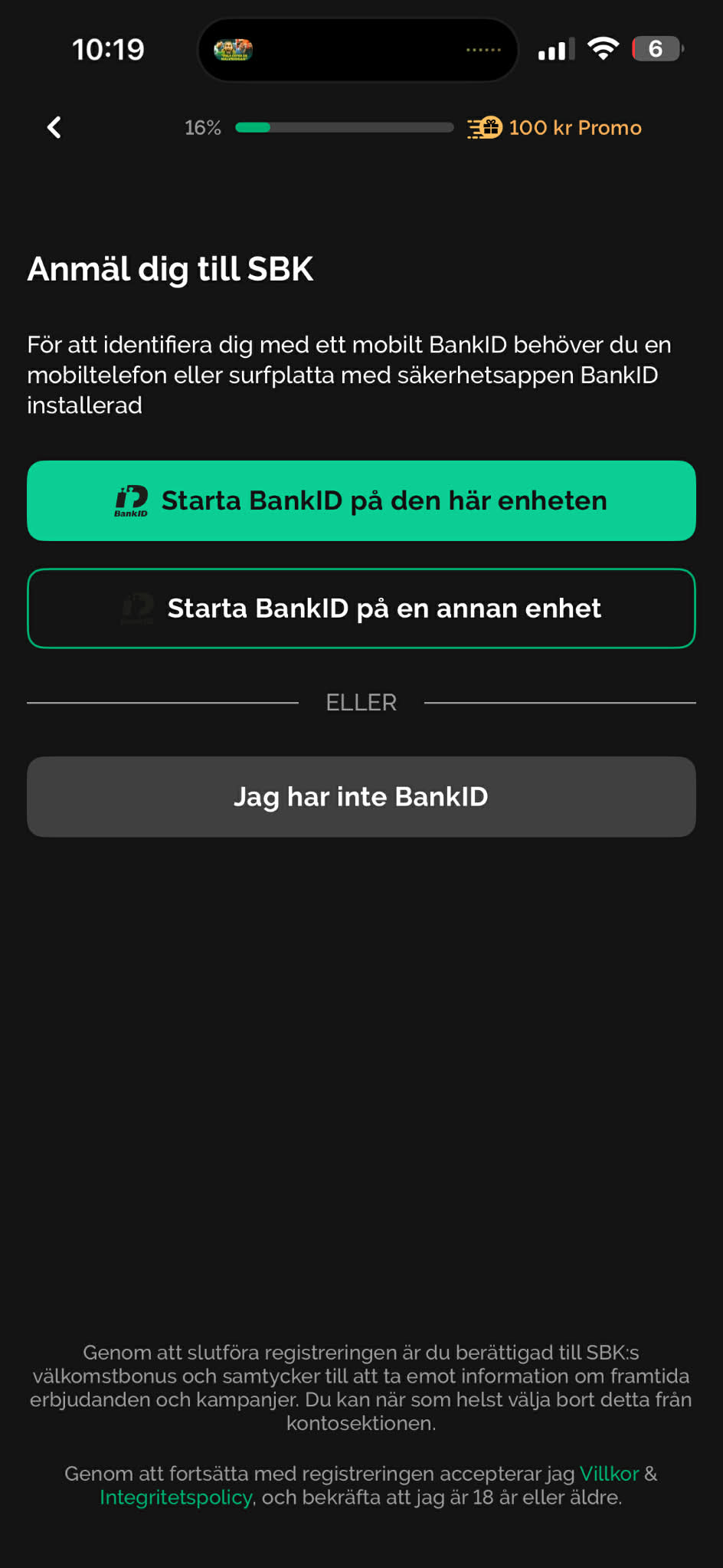The image size is (723, 1568).
Task: Tap the Wi-Fi icon in the status bar
Action: 604,48
